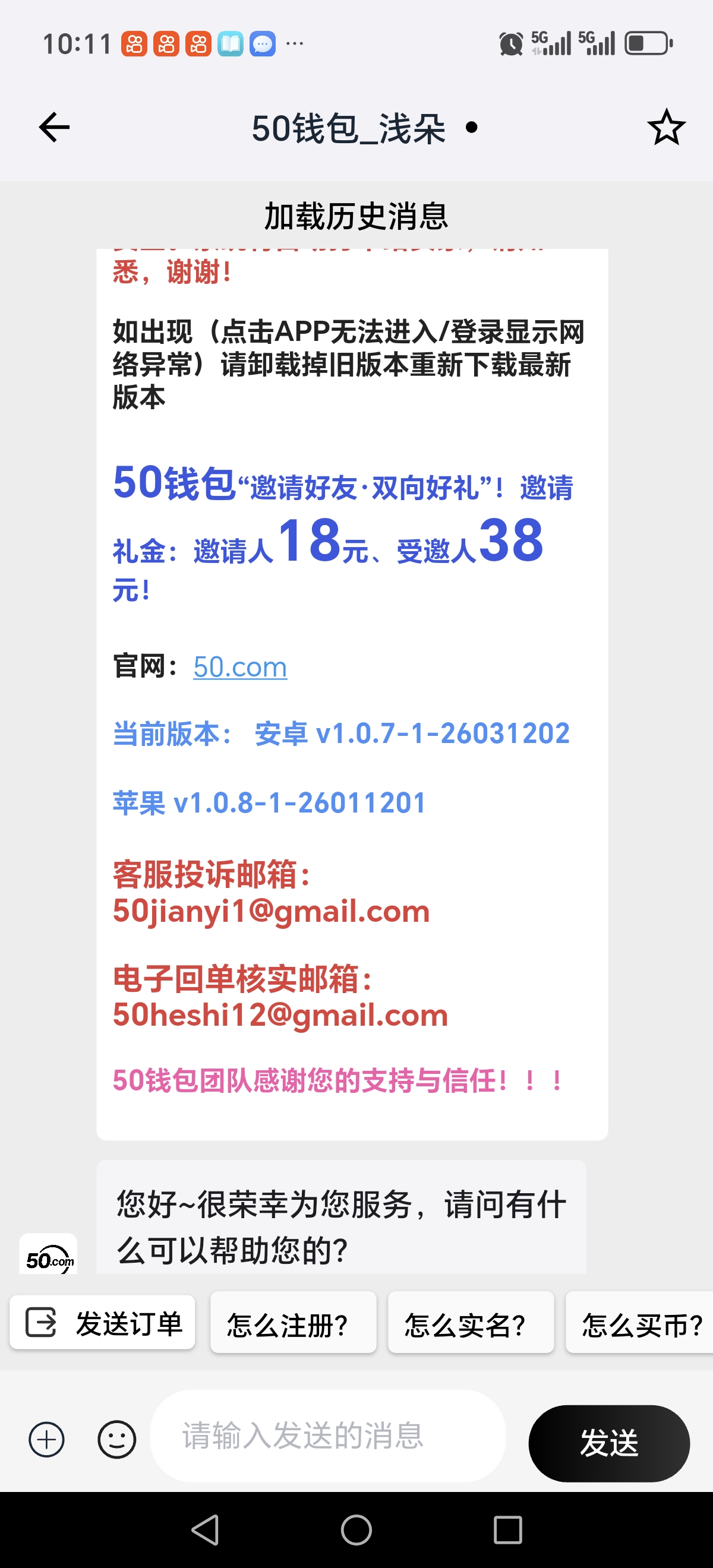
Task: Star this 50钱包 conversation
Action: pos(666,128)
